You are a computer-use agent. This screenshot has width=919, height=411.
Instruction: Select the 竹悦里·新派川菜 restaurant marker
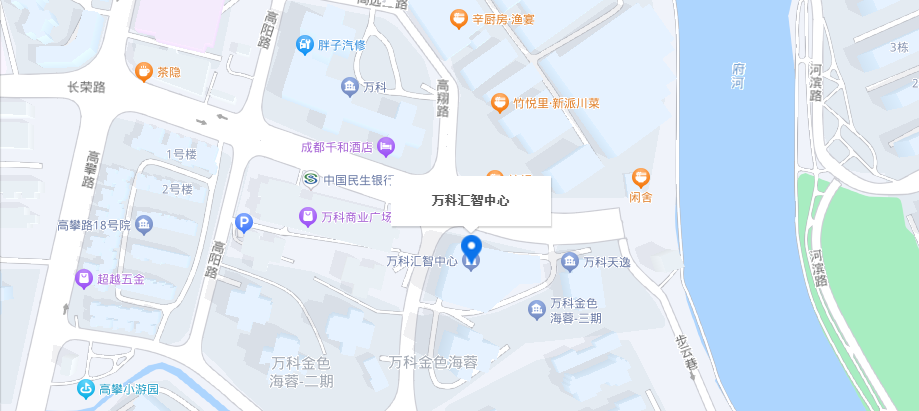[499, 102]
